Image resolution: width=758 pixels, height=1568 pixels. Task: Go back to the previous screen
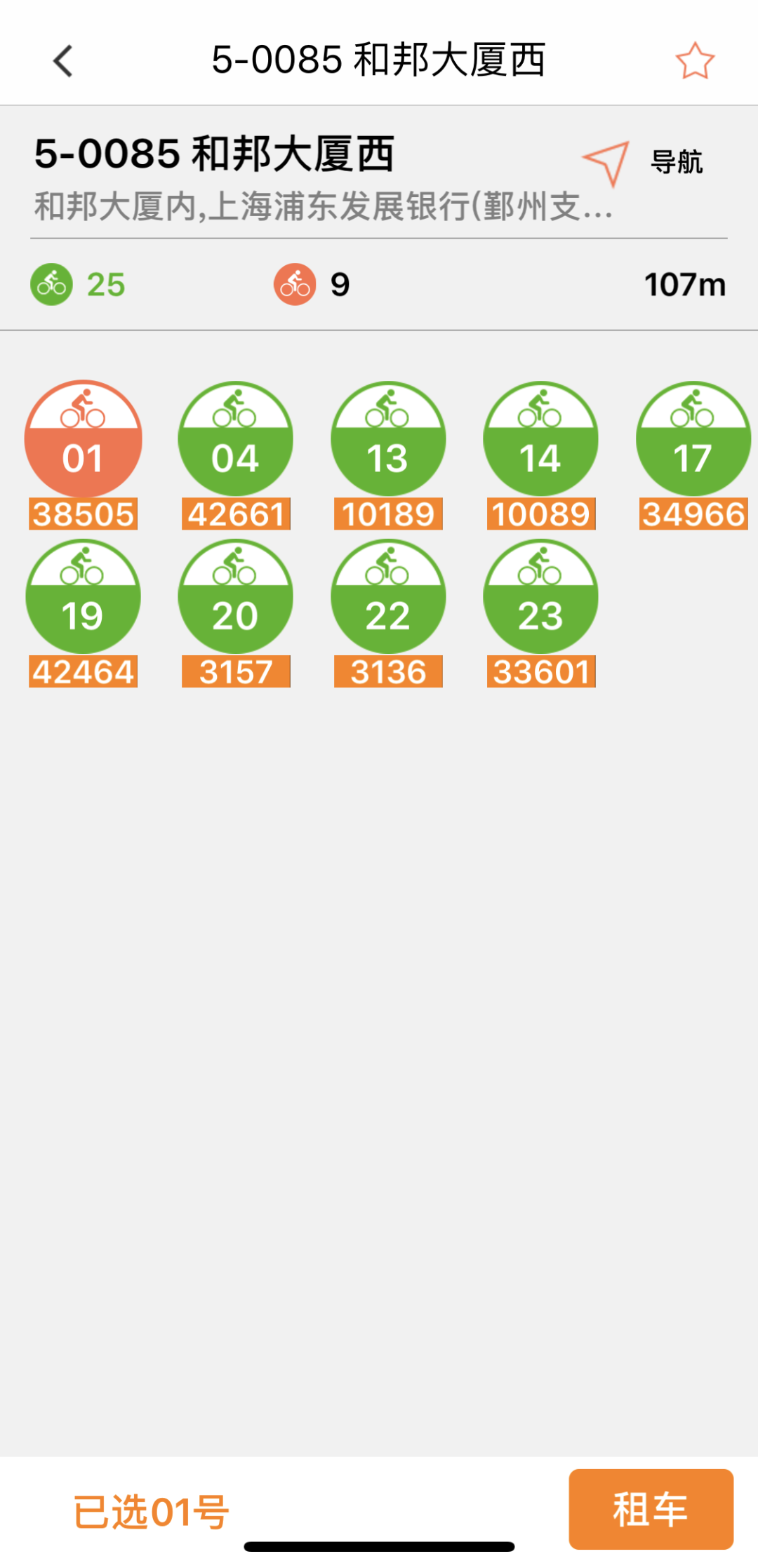pyautogui.click(x=63, y=60)
